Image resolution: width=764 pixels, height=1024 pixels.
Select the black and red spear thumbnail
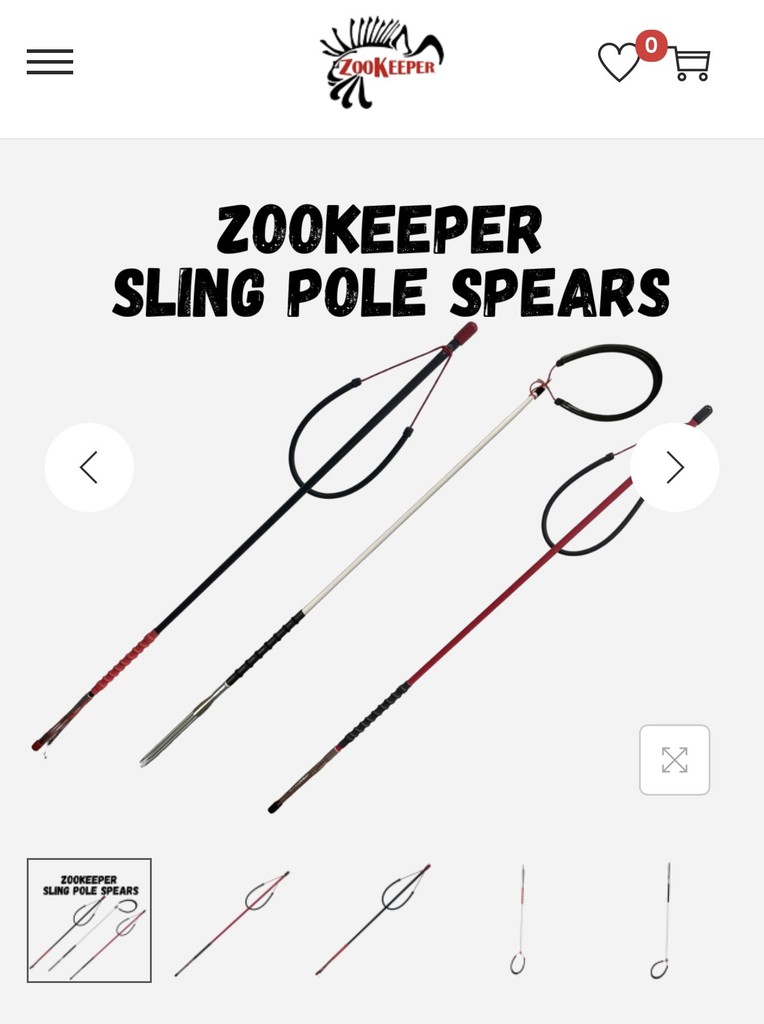coord(374,920)
